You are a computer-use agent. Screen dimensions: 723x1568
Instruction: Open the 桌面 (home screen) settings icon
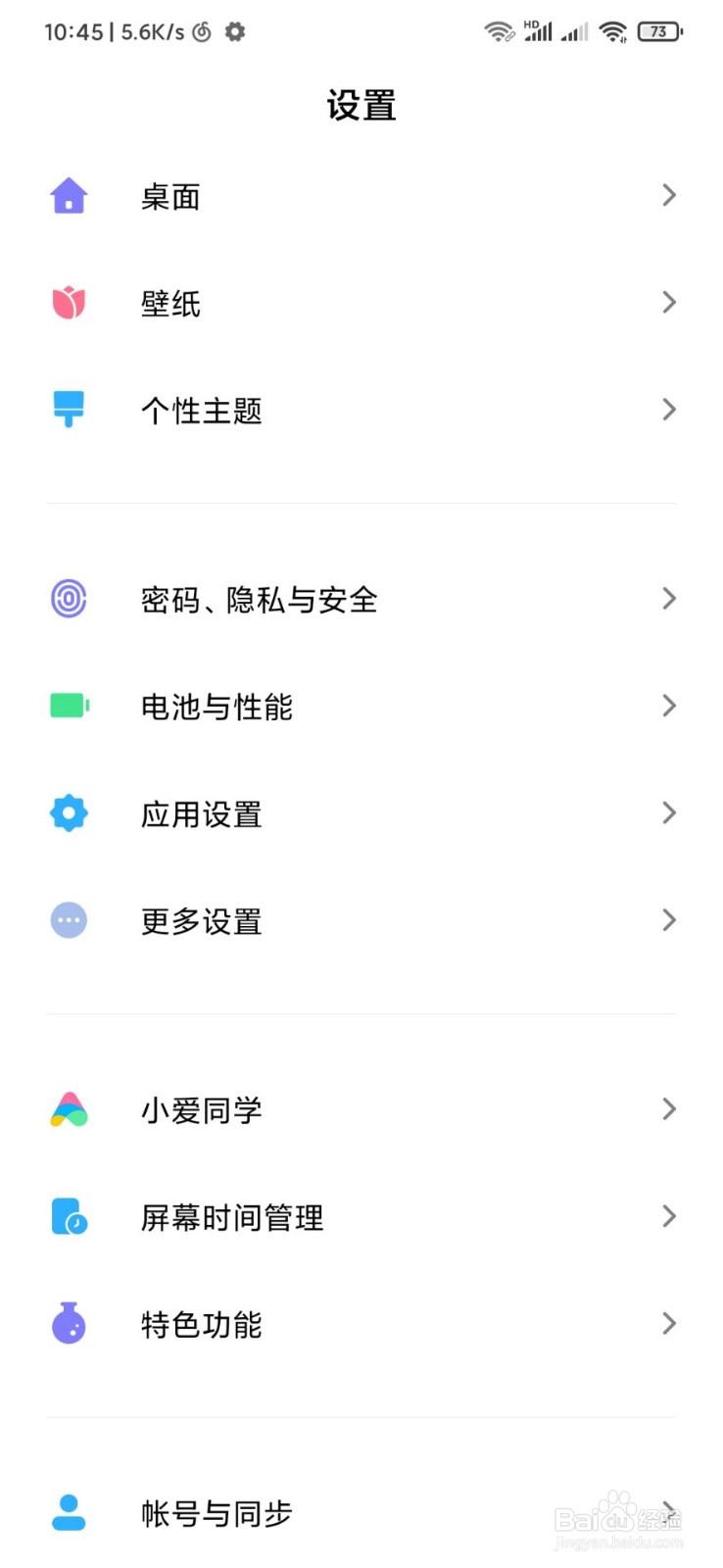point(68,196)
